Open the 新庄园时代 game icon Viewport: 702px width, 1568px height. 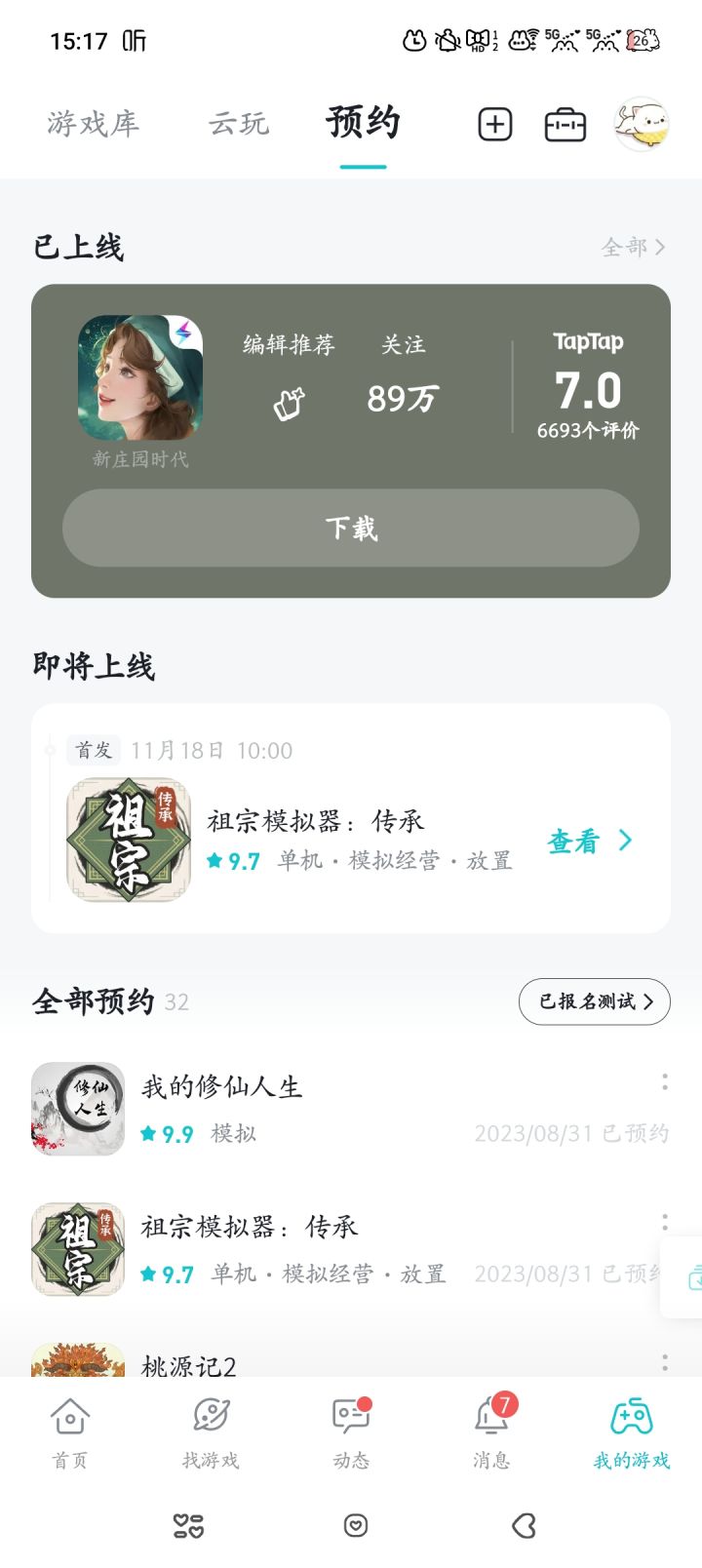(x=140, y=377)
